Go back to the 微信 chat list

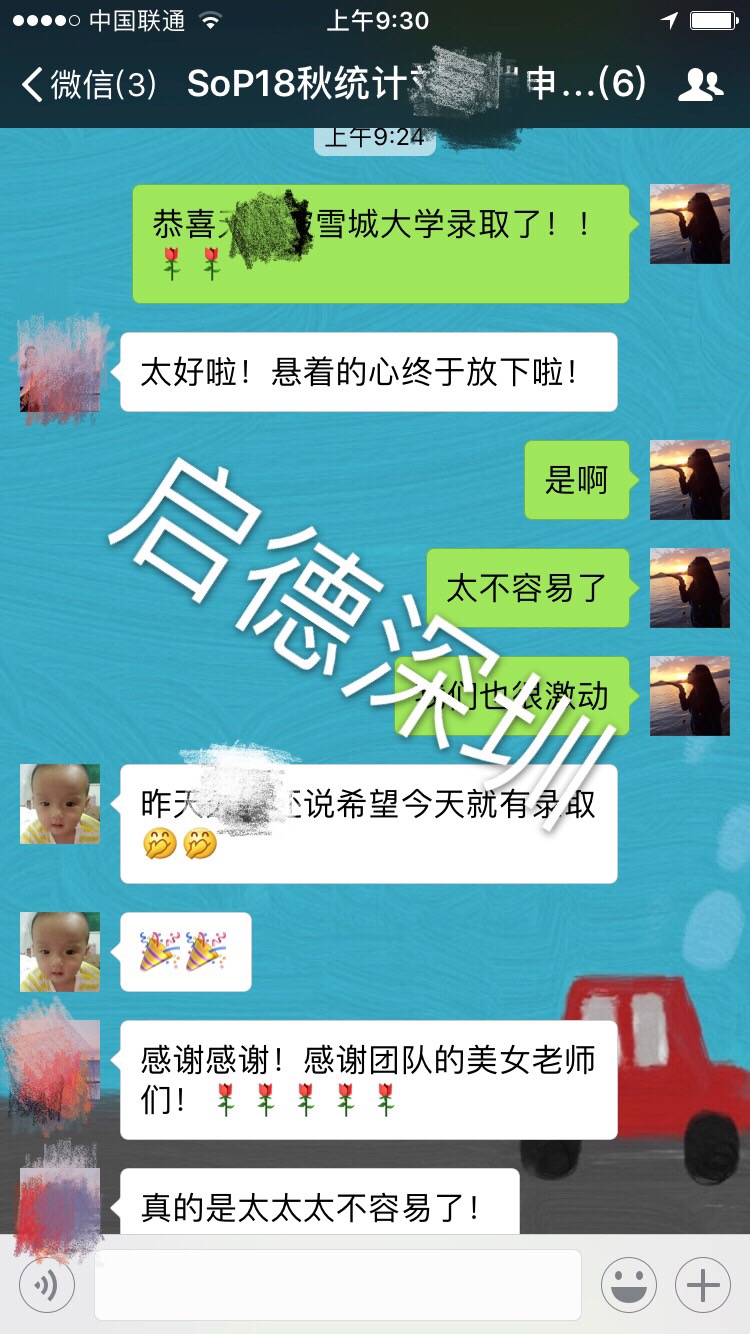pos(88,85)
